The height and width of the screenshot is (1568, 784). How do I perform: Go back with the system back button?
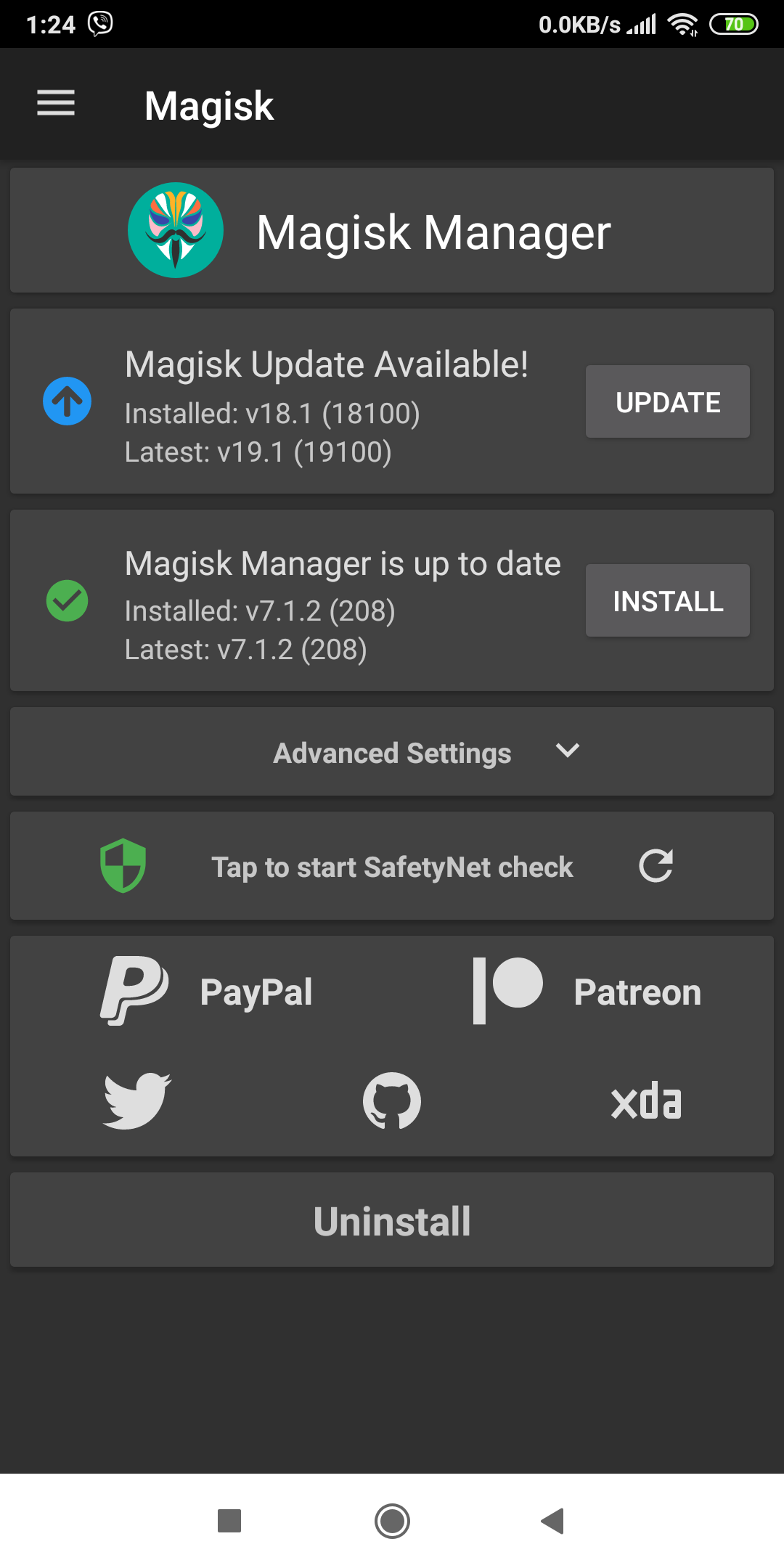(x=553, y=1521)
